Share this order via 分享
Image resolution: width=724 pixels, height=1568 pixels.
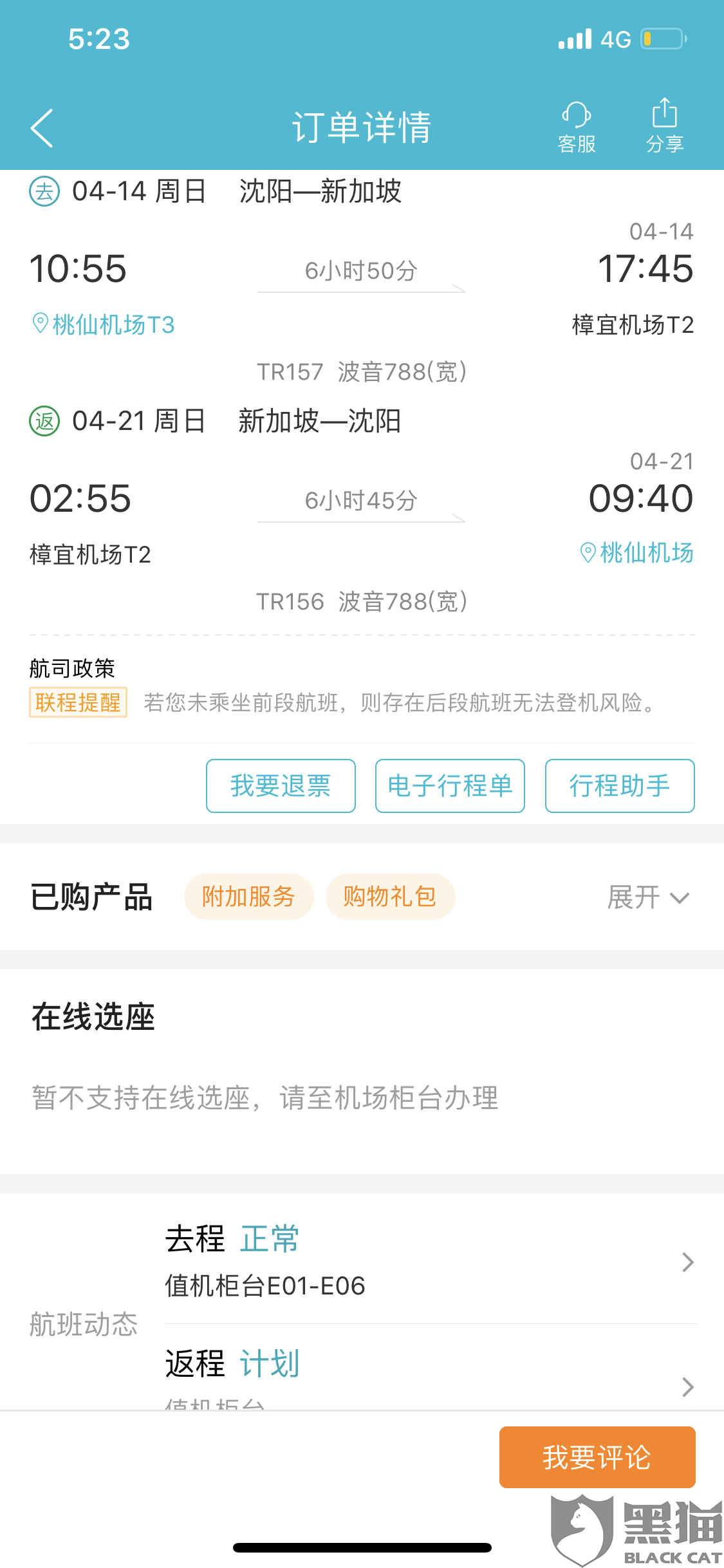coord(665,127)
